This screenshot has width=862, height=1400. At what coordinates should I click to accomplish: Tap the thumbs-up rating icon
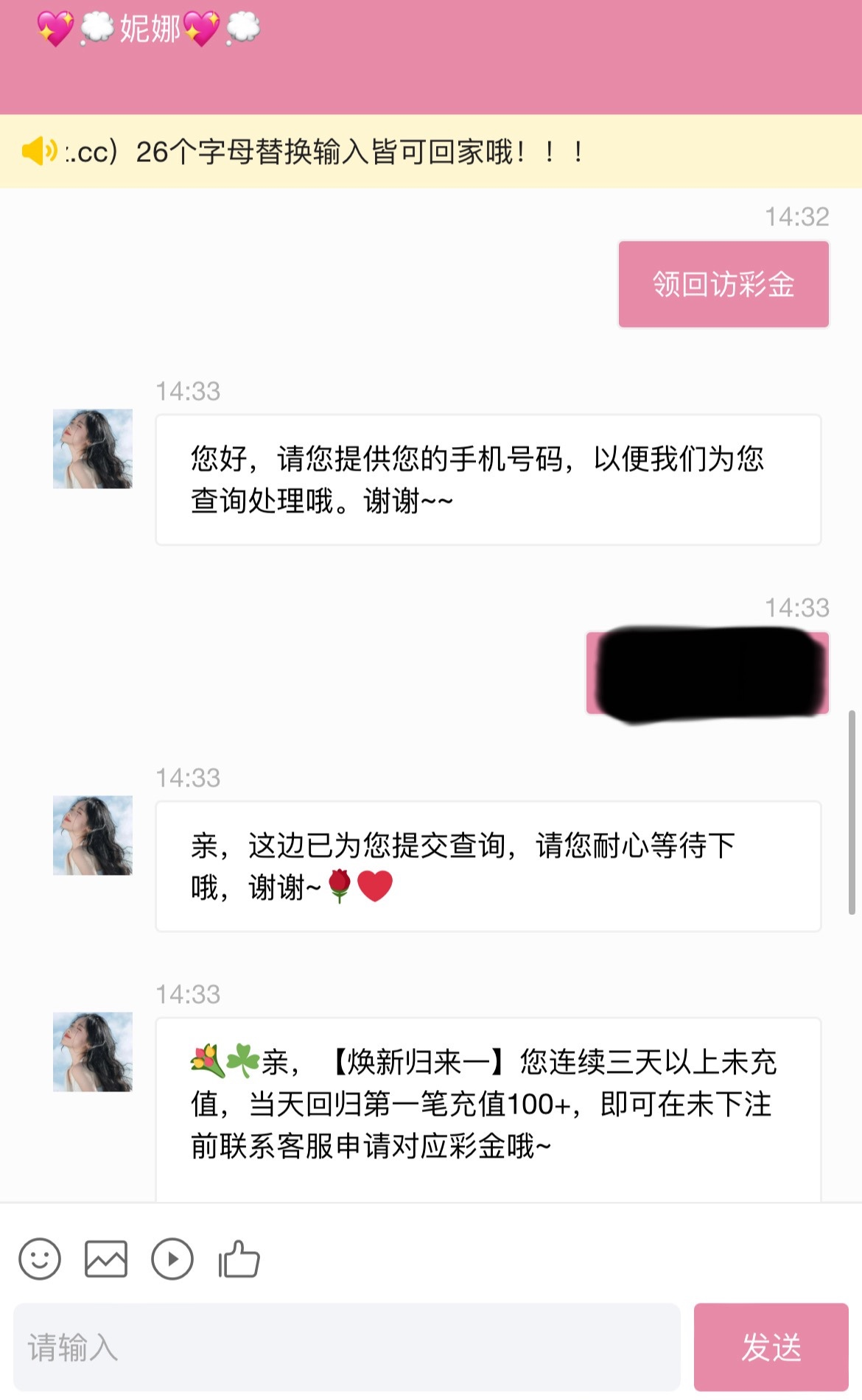pos(239,1259)
